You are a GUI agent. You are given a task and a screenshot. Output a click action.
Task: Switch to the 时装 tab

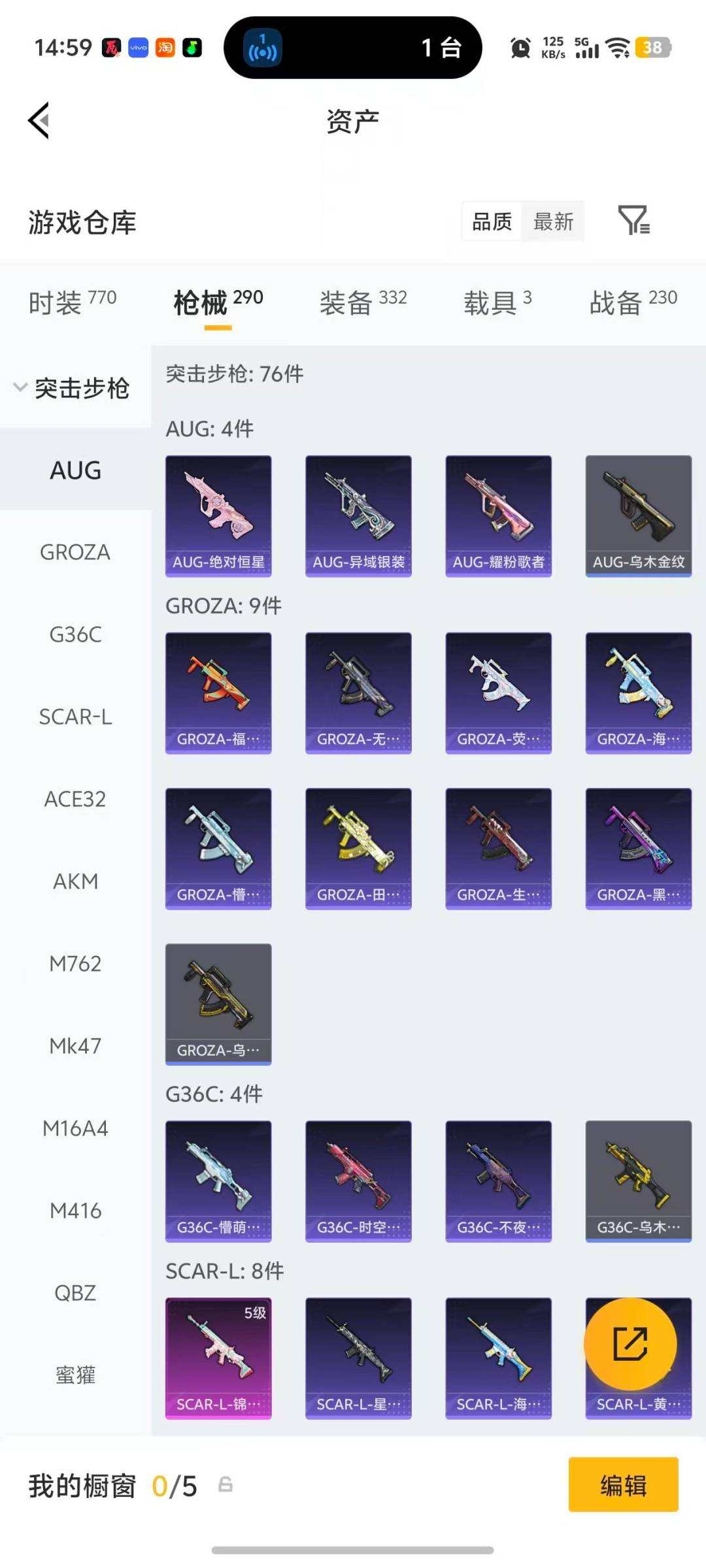pos(72,302)
